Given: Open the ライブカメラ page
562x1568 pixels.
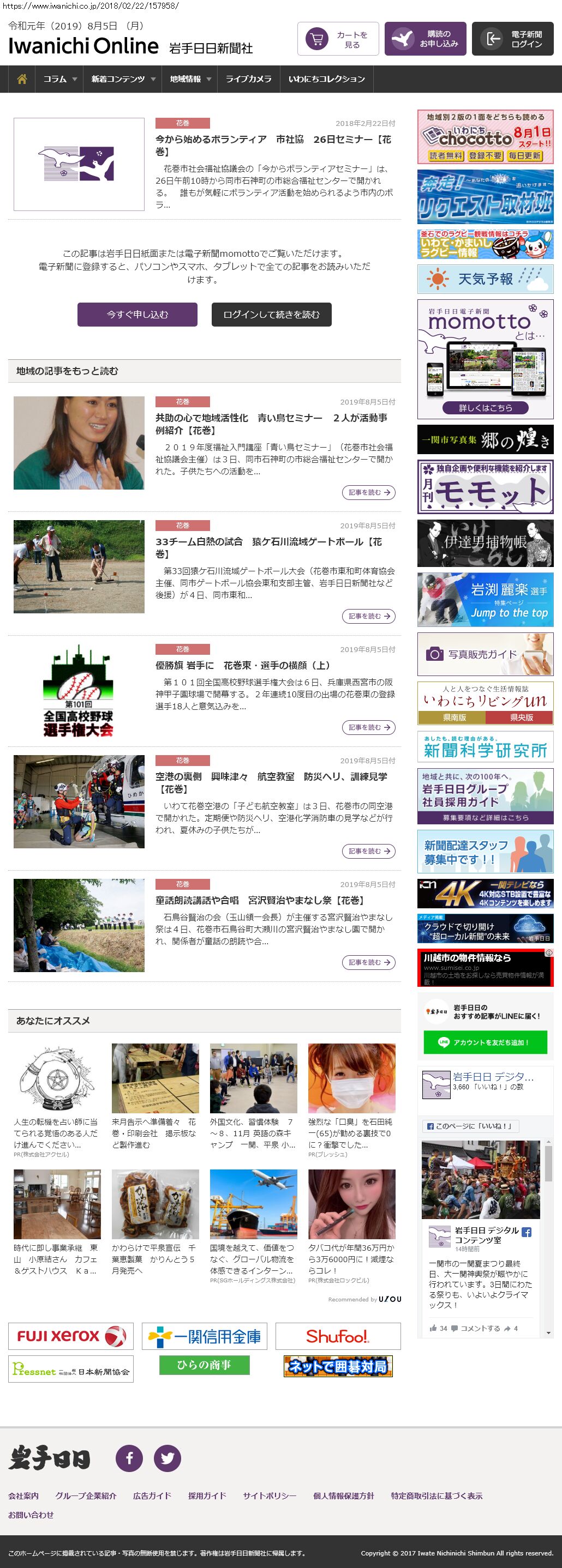Looking at the screenshot, I should click(248, 79).
